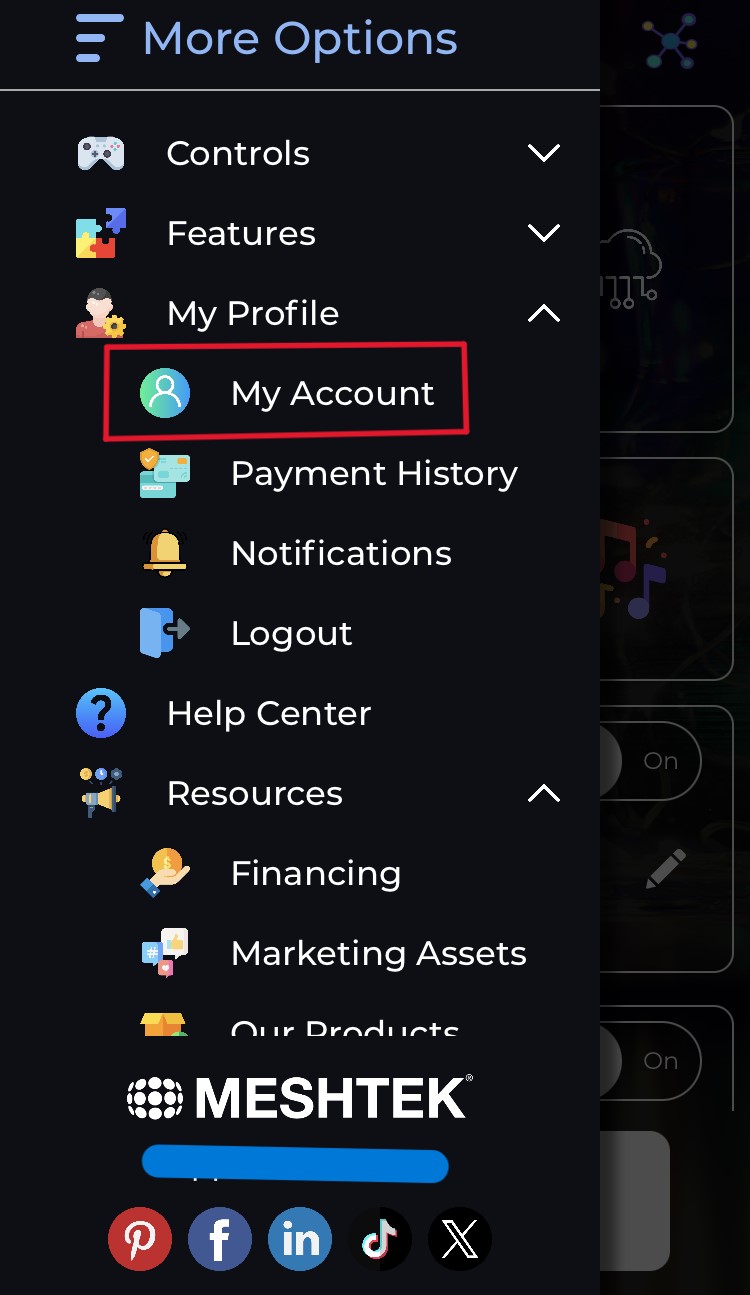
Task: Expand the Controls section
Action: (x=543, y=153)
